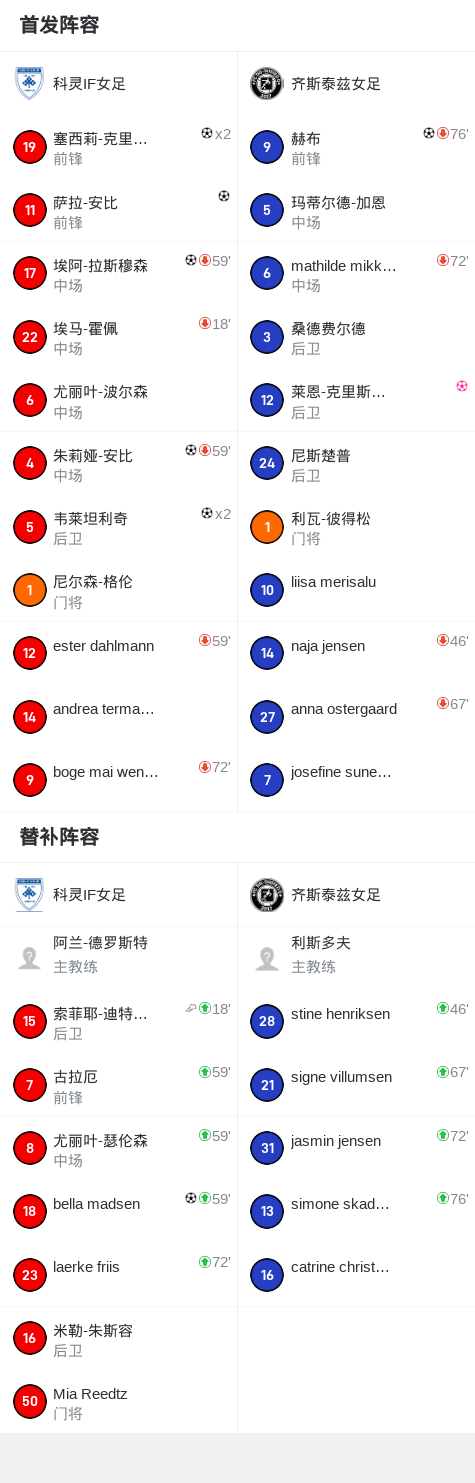Open player 萨拉-安比 number 11
475x1483 pixels.
tap(118, 210)
